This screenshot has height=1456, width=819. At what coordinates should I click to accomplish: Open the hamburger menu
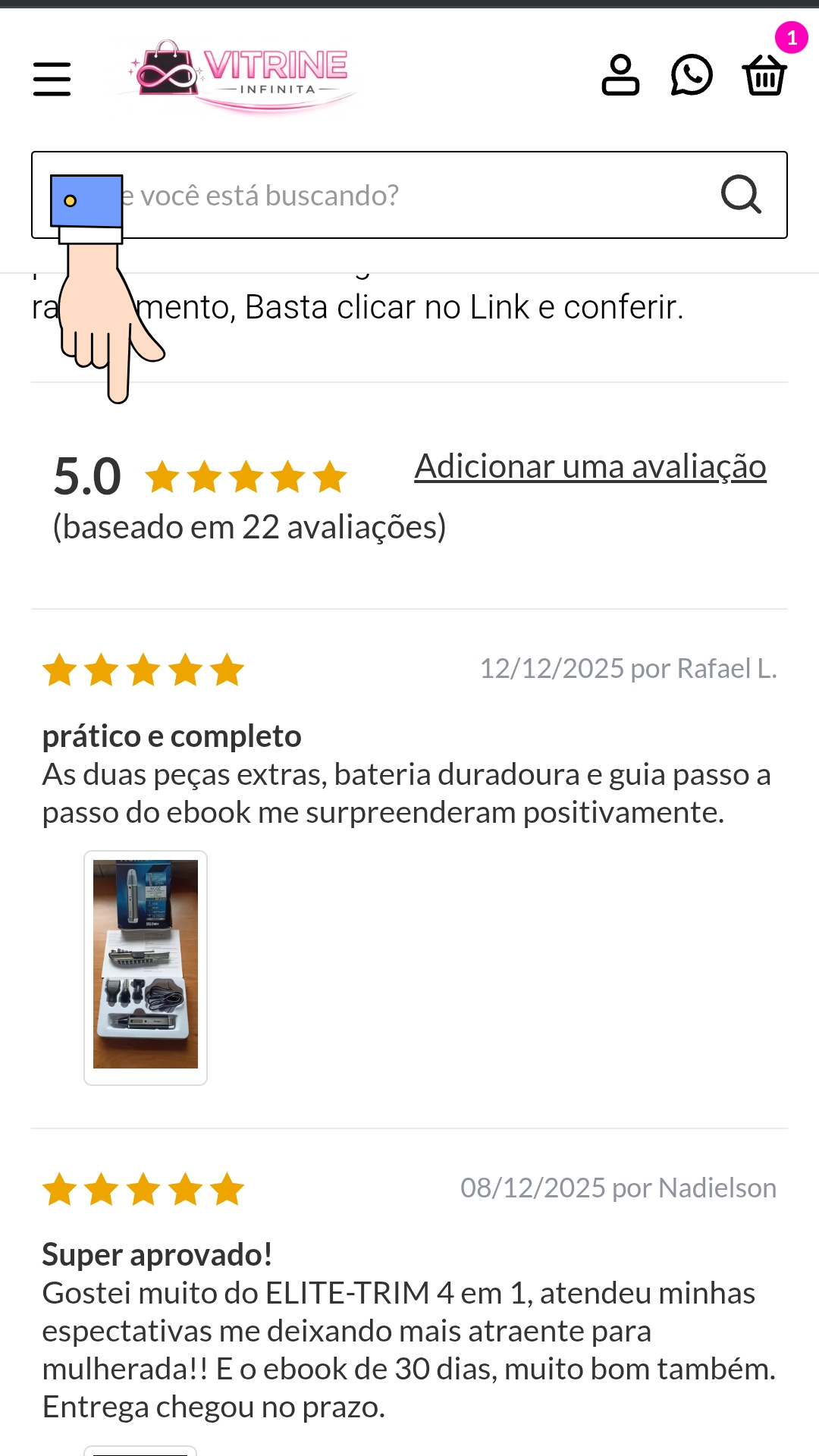52,79
